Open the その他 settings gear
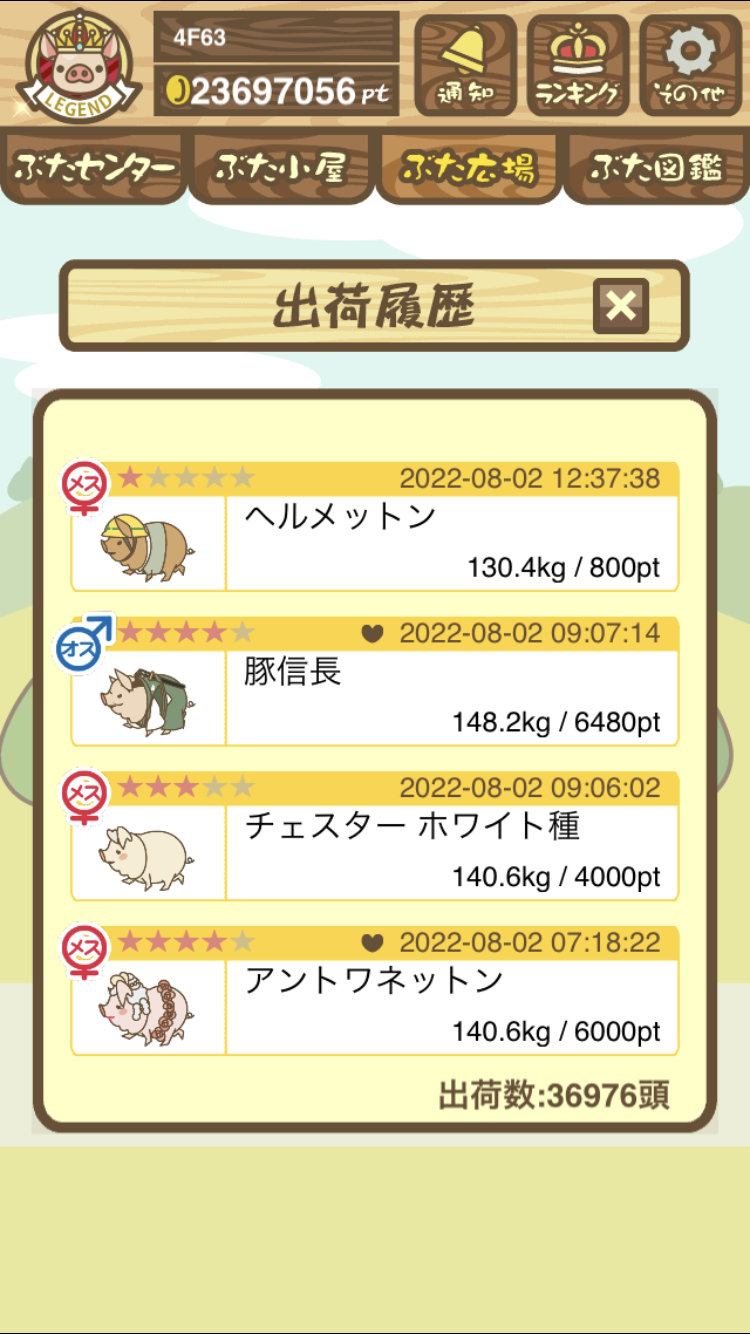Viewport: 750px width, 1334px height. pyautogui.click(x=691, y=66)
